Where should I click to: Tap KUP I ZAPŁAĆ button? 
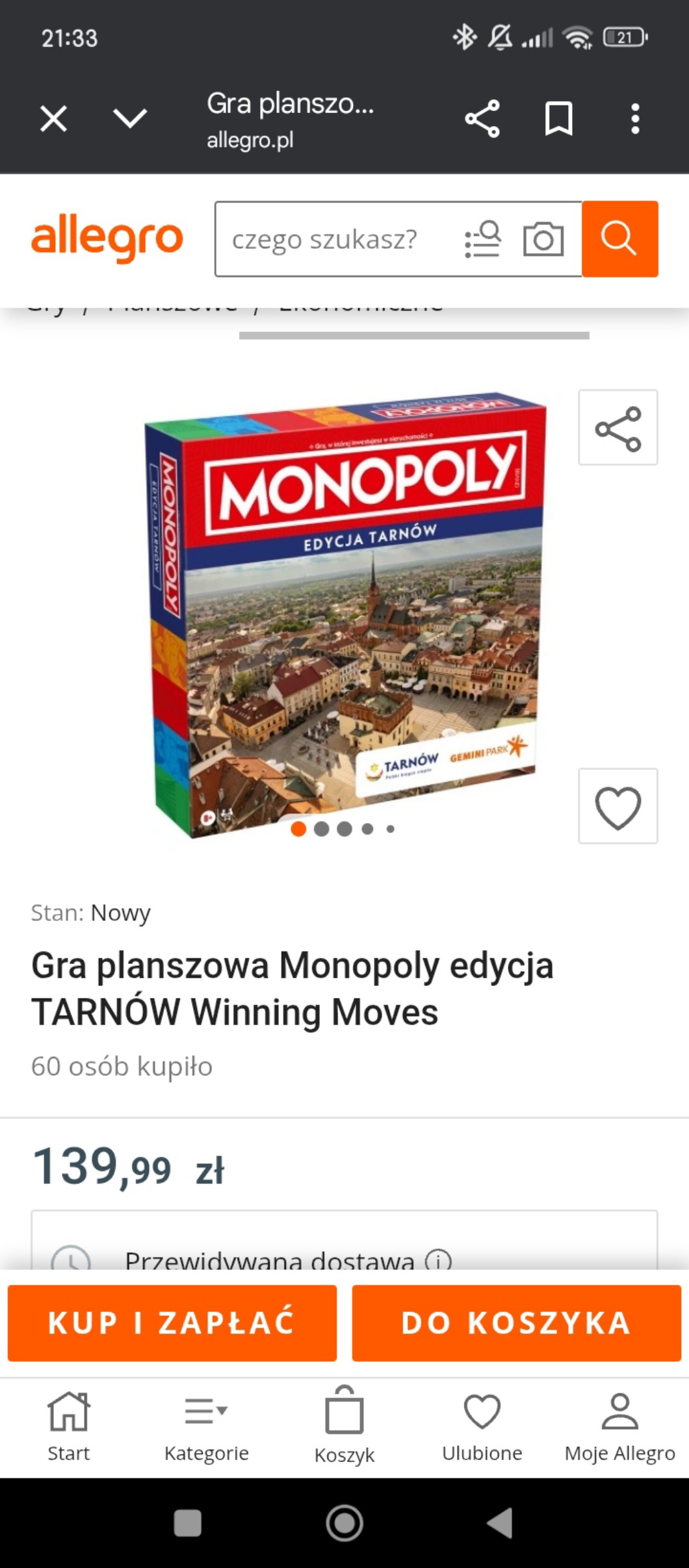pos(172,1323)
